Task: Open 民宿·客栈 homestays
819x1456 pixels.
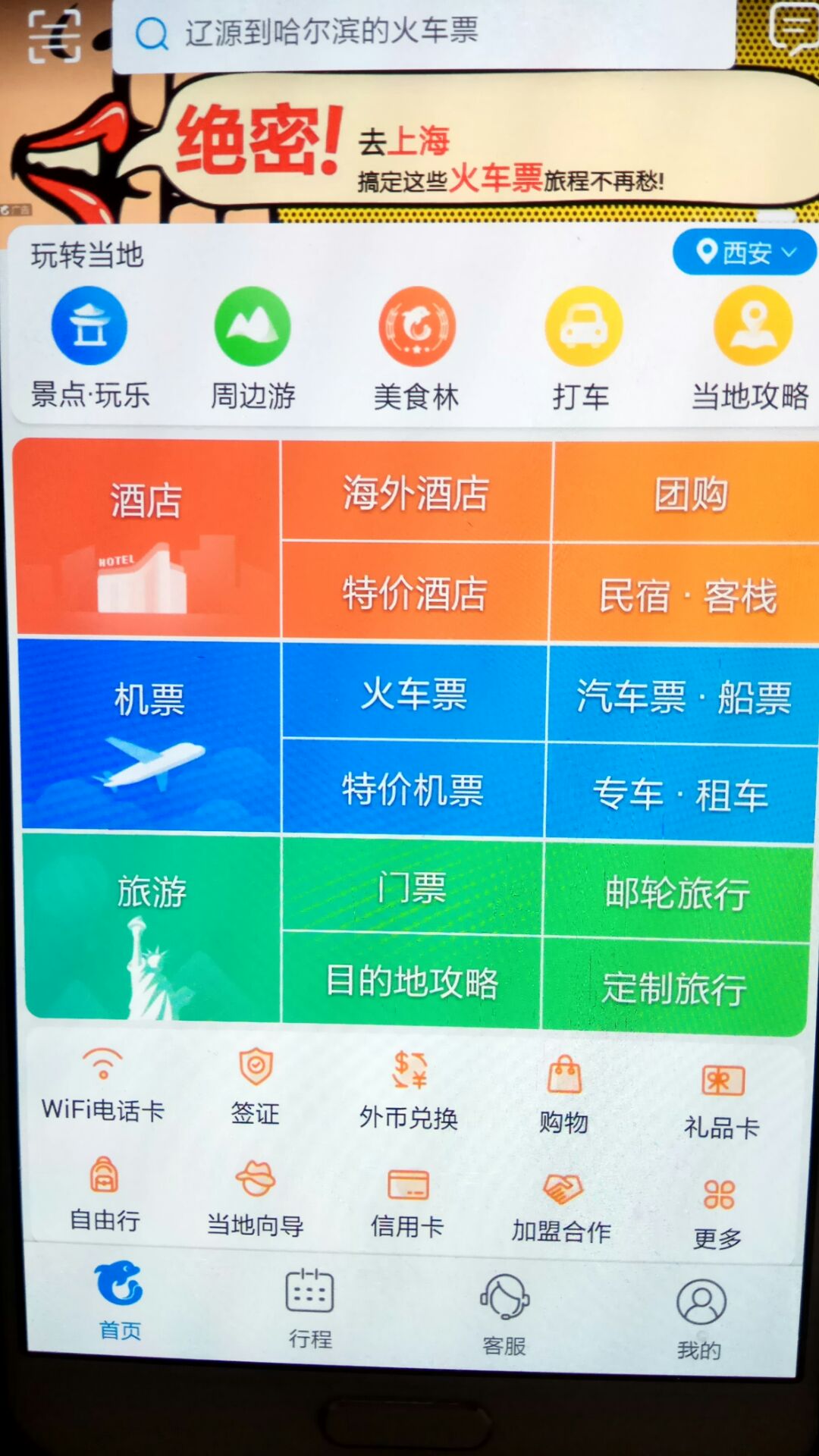Action: click(686, 595)
